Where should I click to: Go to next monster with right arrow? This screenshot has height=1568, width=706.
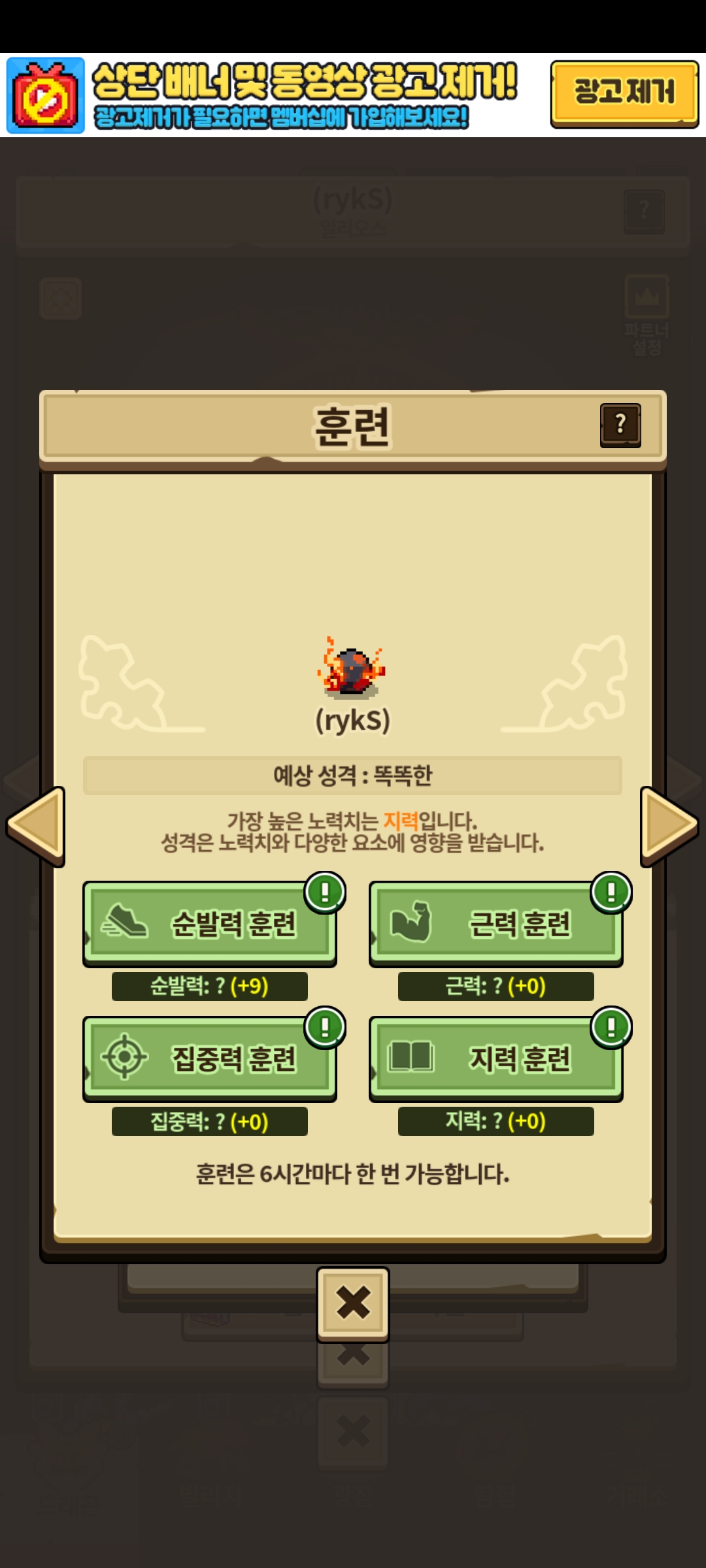[669, 826]
